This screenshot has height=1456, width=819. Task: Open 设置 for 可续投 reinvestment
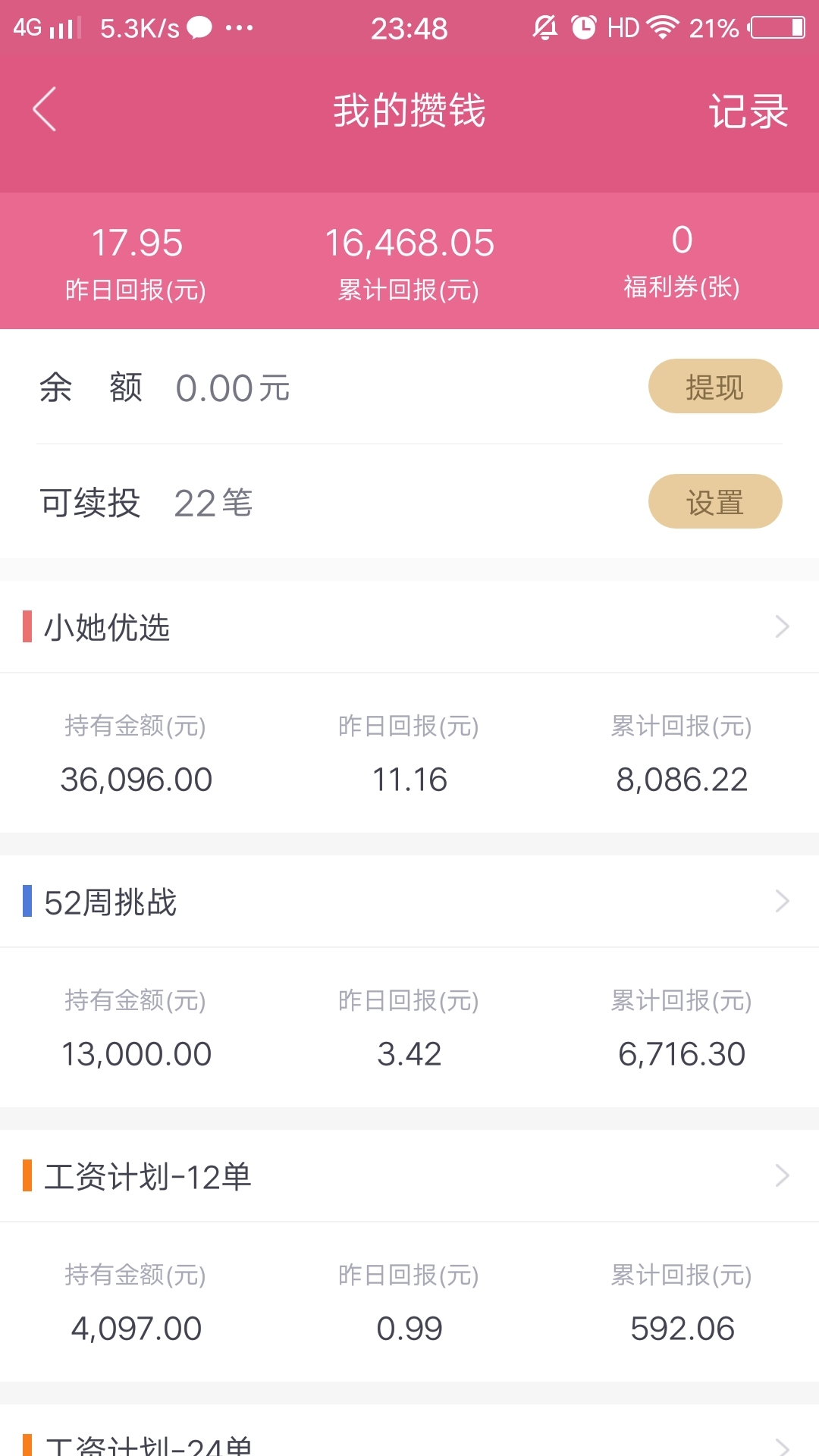point(715,501)
